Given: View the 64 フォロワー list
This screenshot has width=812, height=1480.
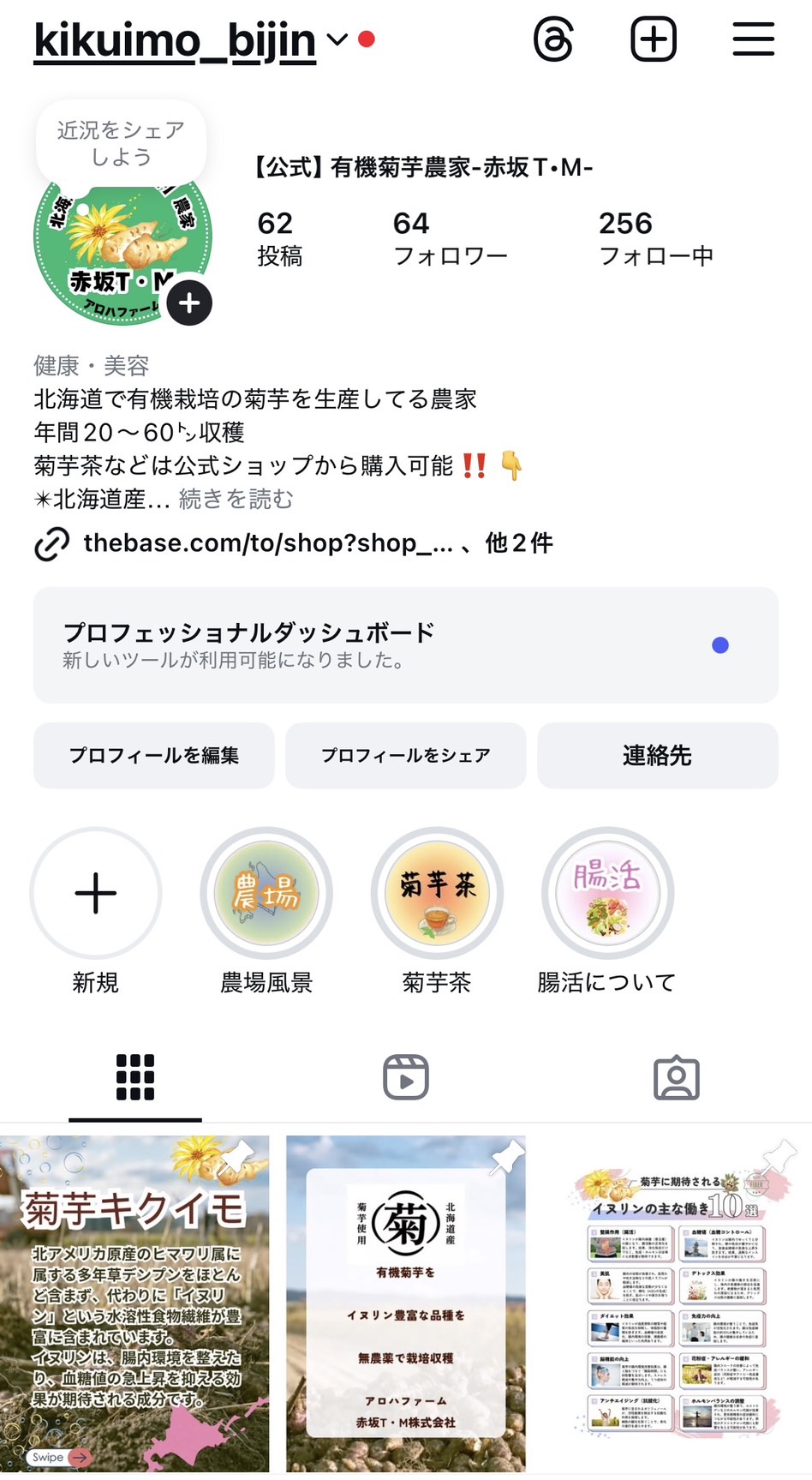Looking at the screenshot, I should tap(450, 237).
